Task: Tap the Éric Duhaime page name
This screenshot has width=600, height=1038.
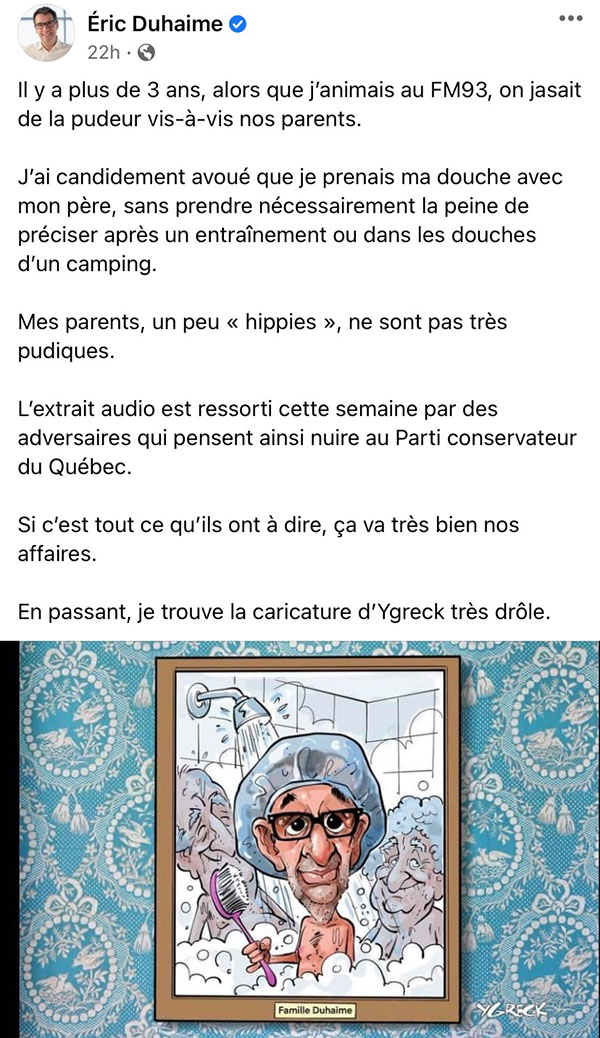Action: [155, 24]
